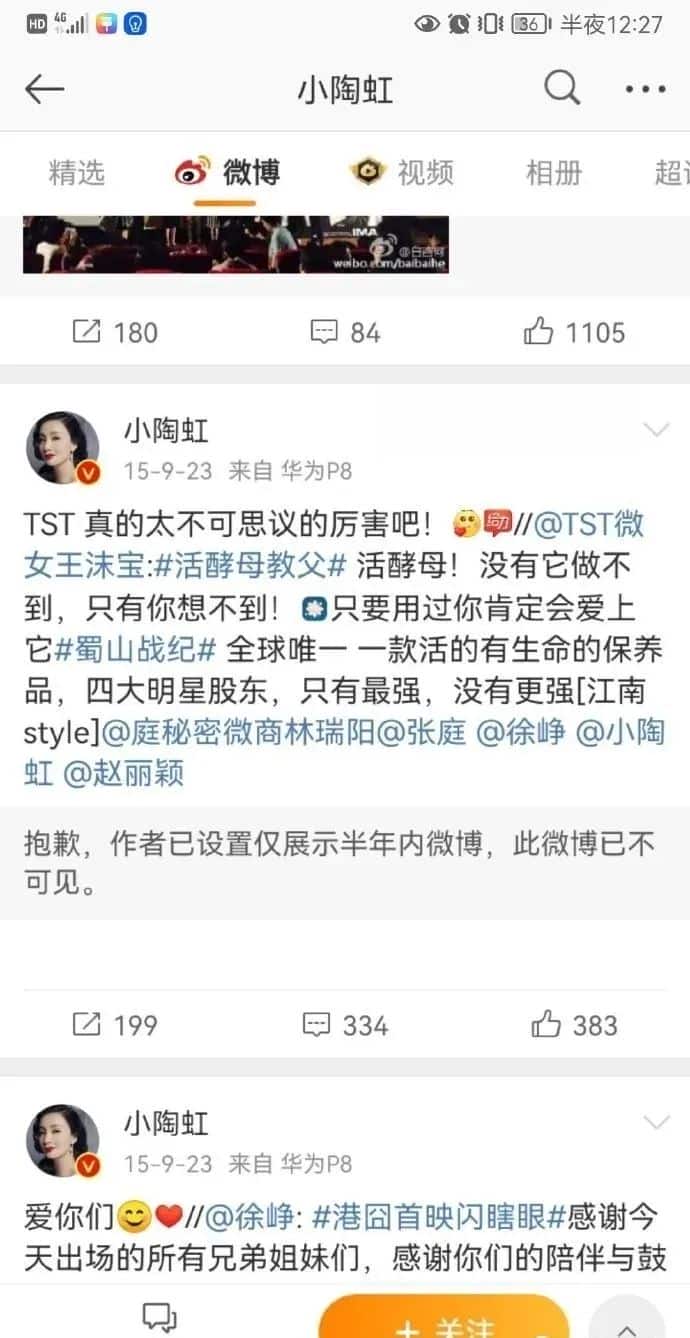690x1338 pixels.
Task: Open the 84 comments on the post
Action: (x=345, y=332)
